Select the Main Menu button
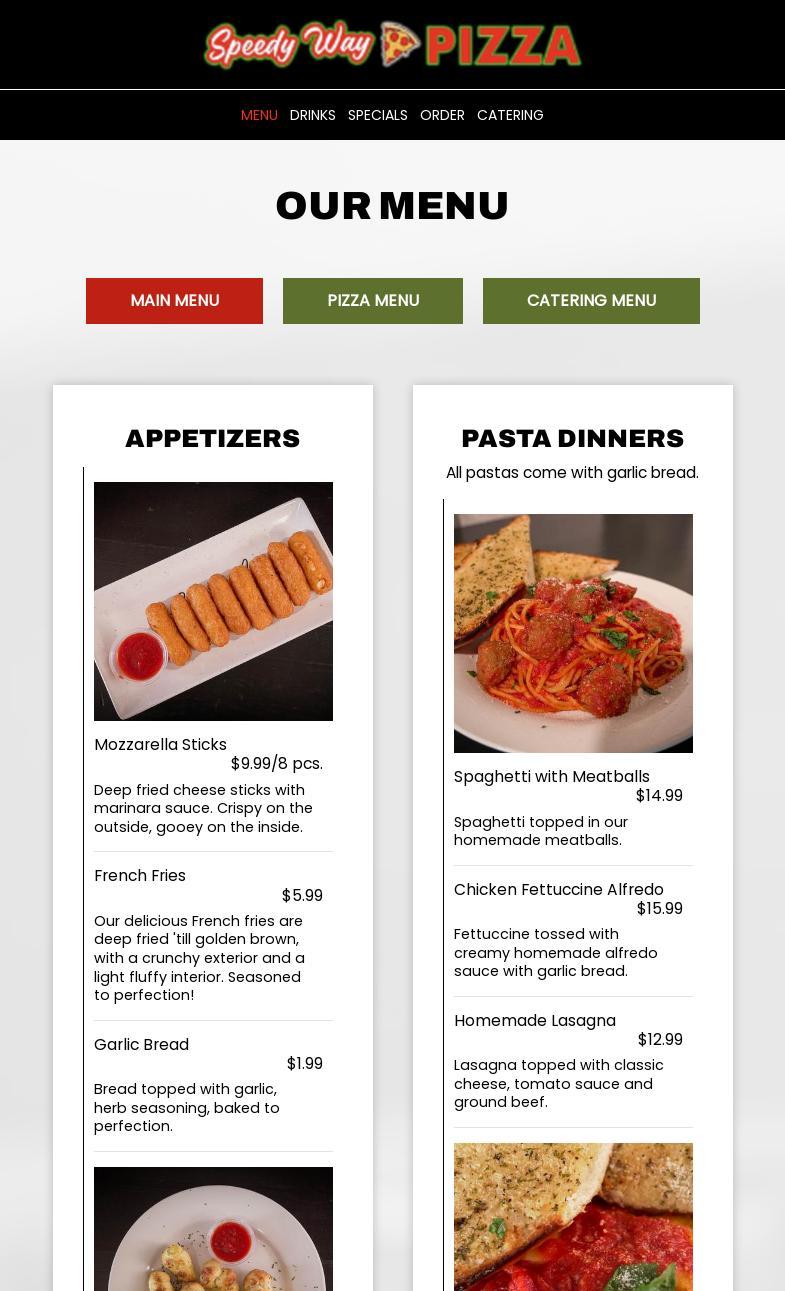785x1291 pixels. tap(174, 301)
